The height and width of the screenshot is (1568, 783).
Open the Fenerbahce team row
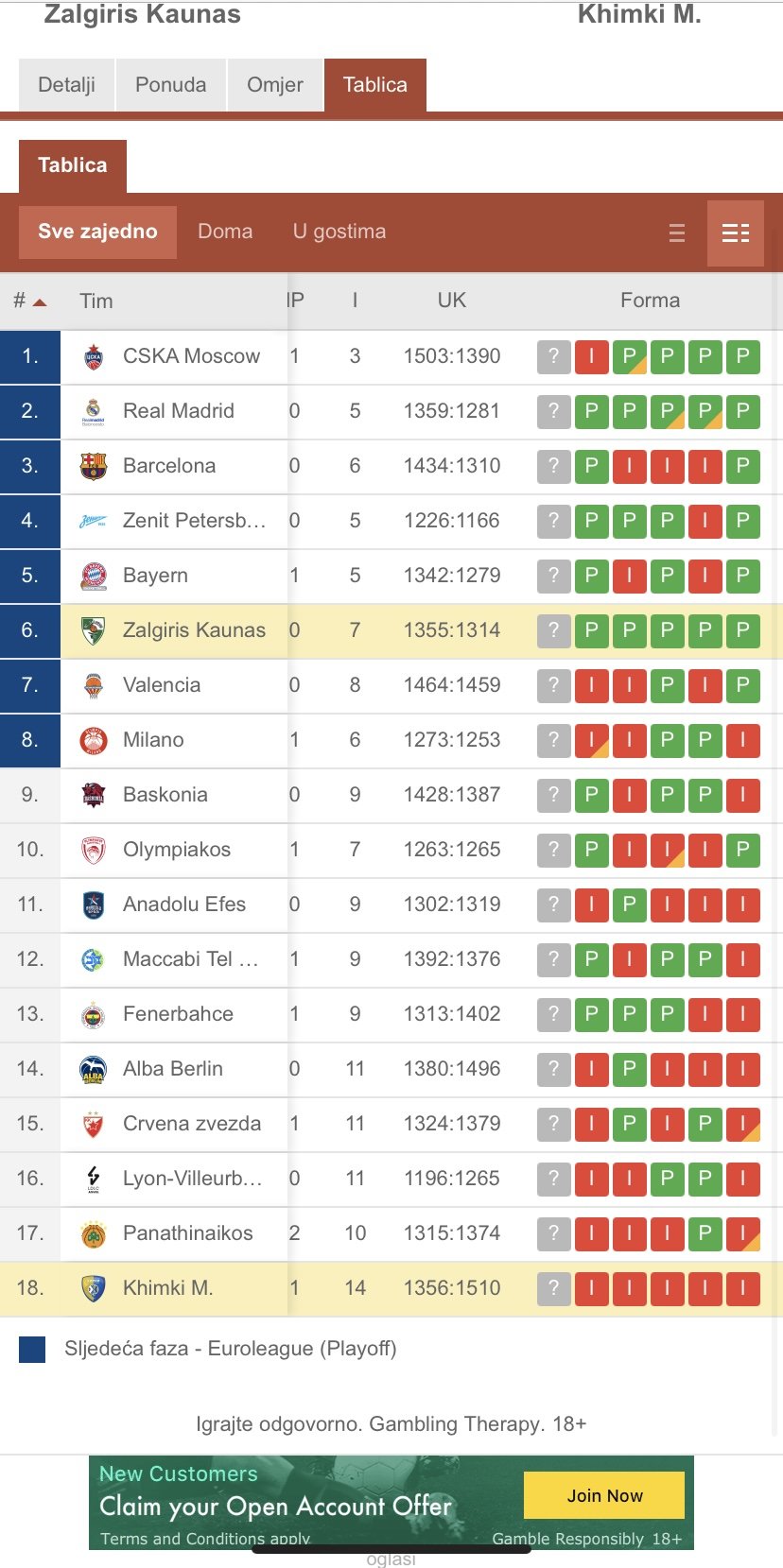(x=391, y=1014)
